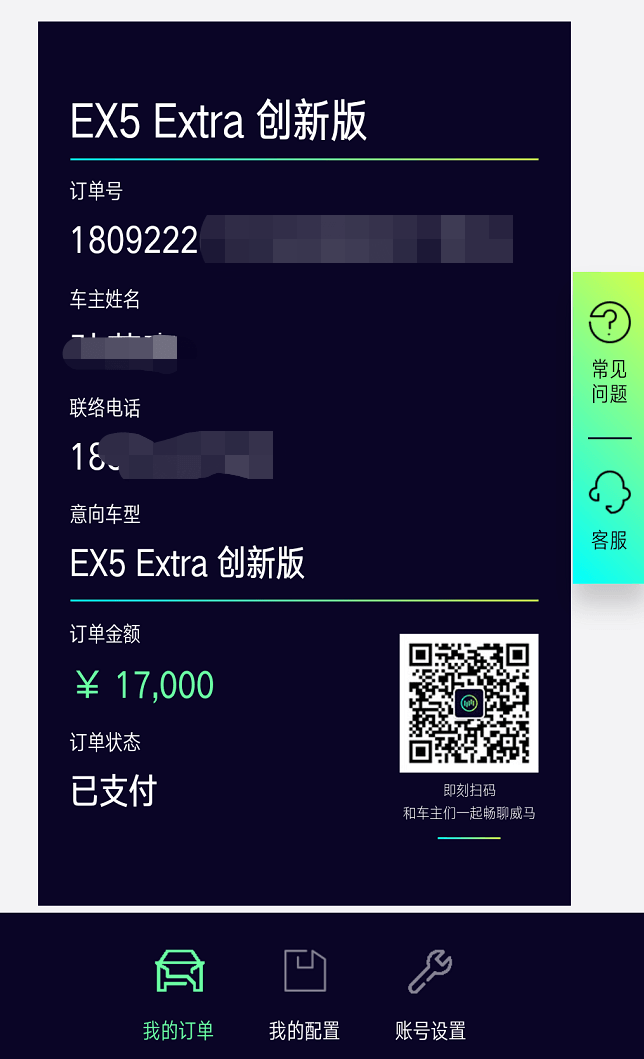644x1059 pixels.
Task: Open the 我的配置 tab
Action: coord(305,994)
